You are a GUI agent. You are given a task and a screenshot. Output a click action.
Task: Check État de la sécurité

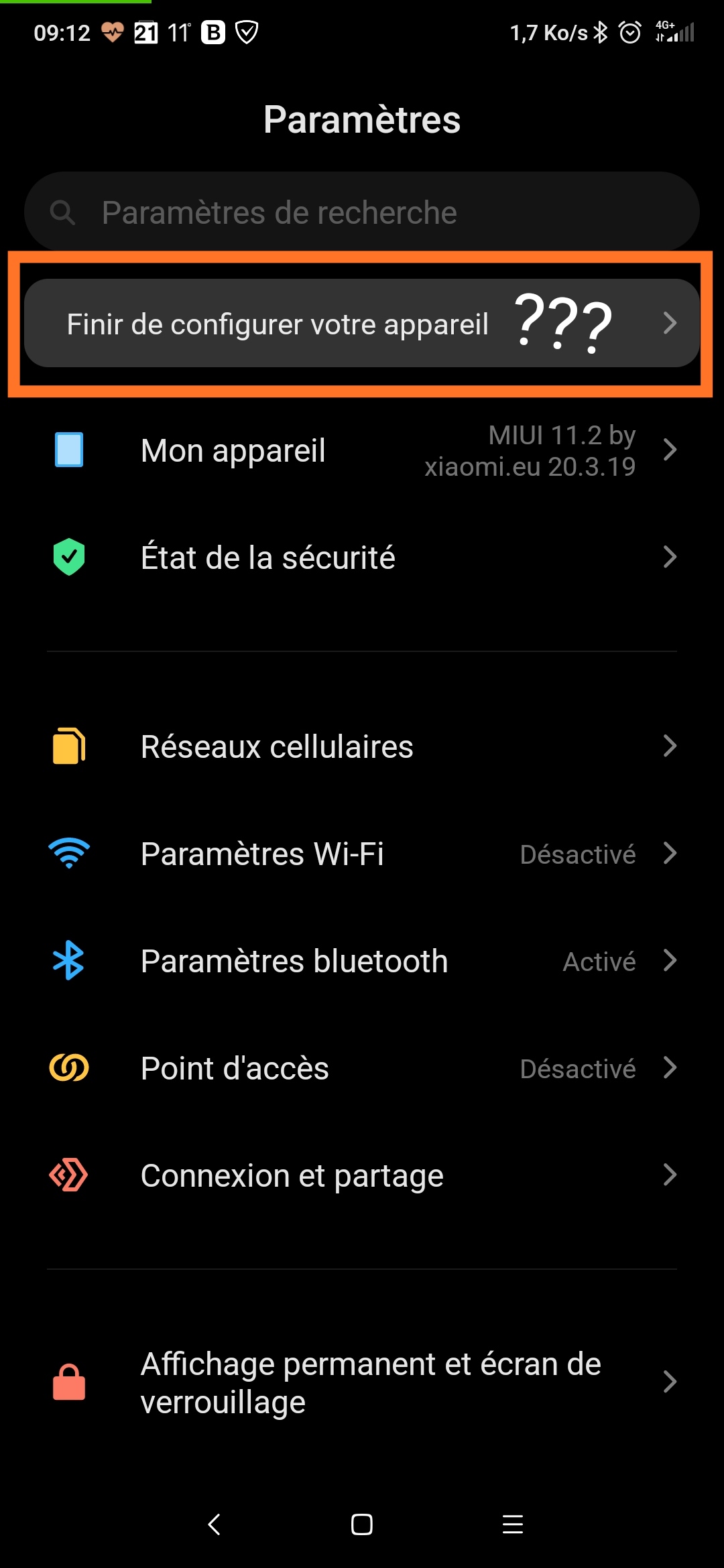pos(362,558)
